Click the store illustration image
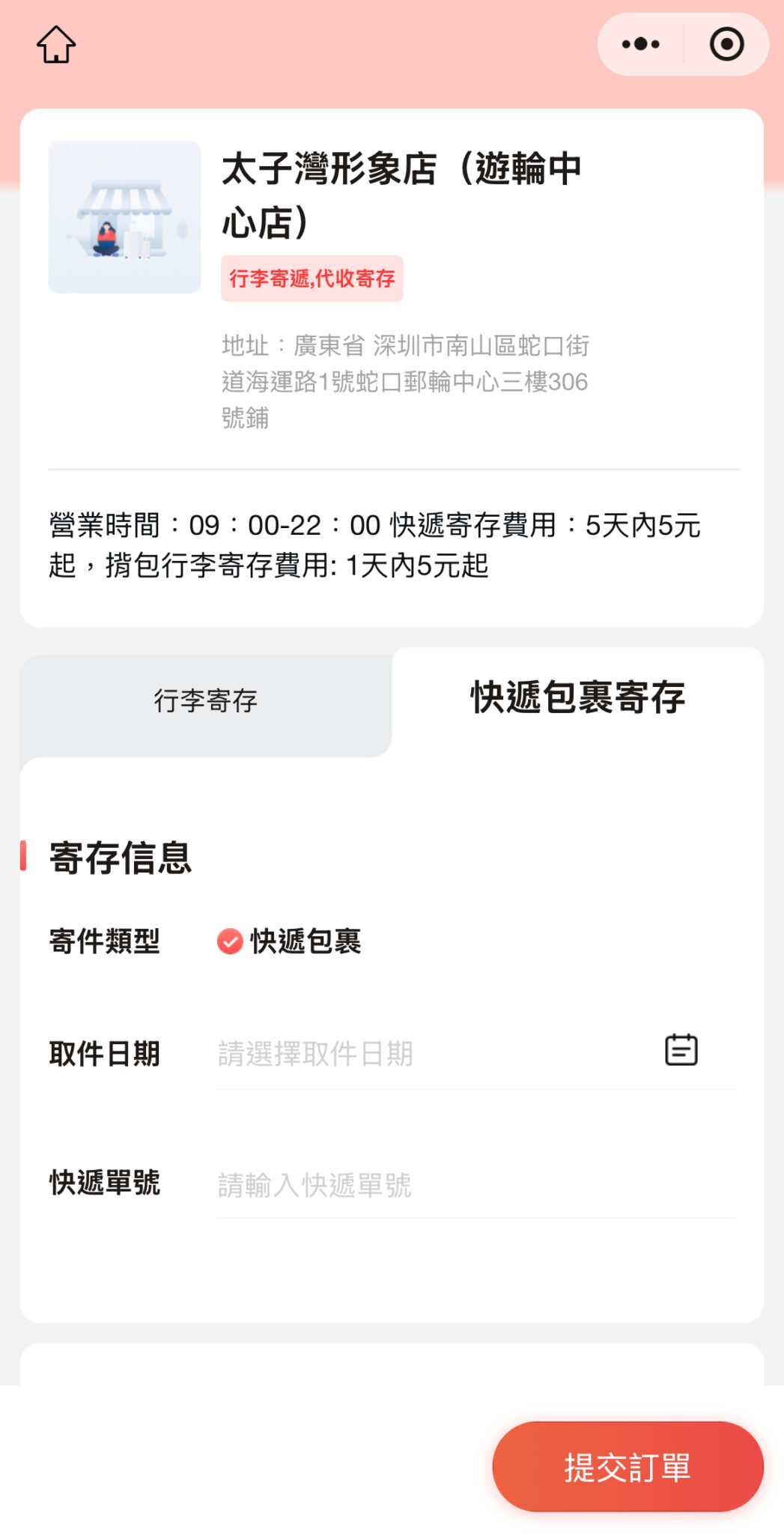Screen dimensions: 784x1534 (x=124, y=217)
